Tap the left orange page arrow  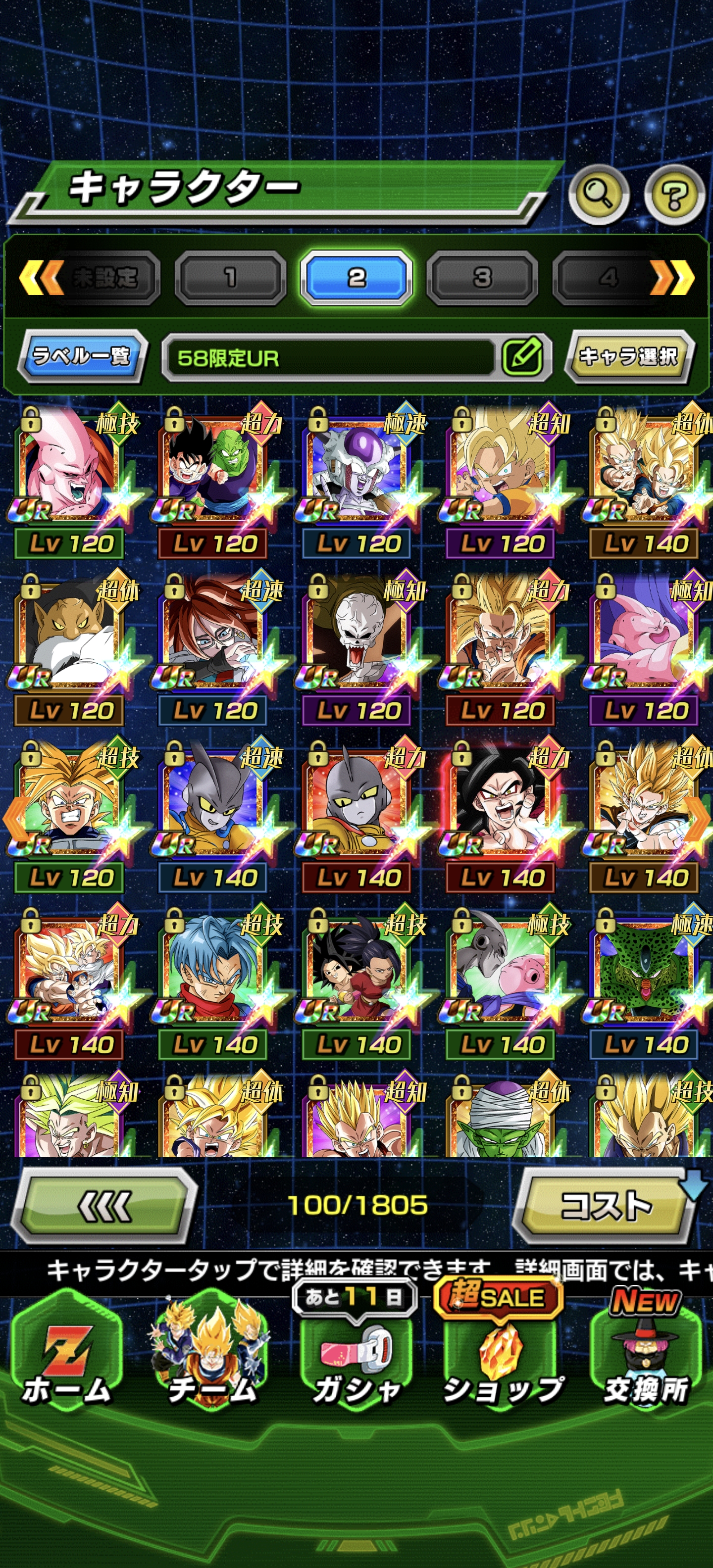pyautogui.click(x=12, y=819)
